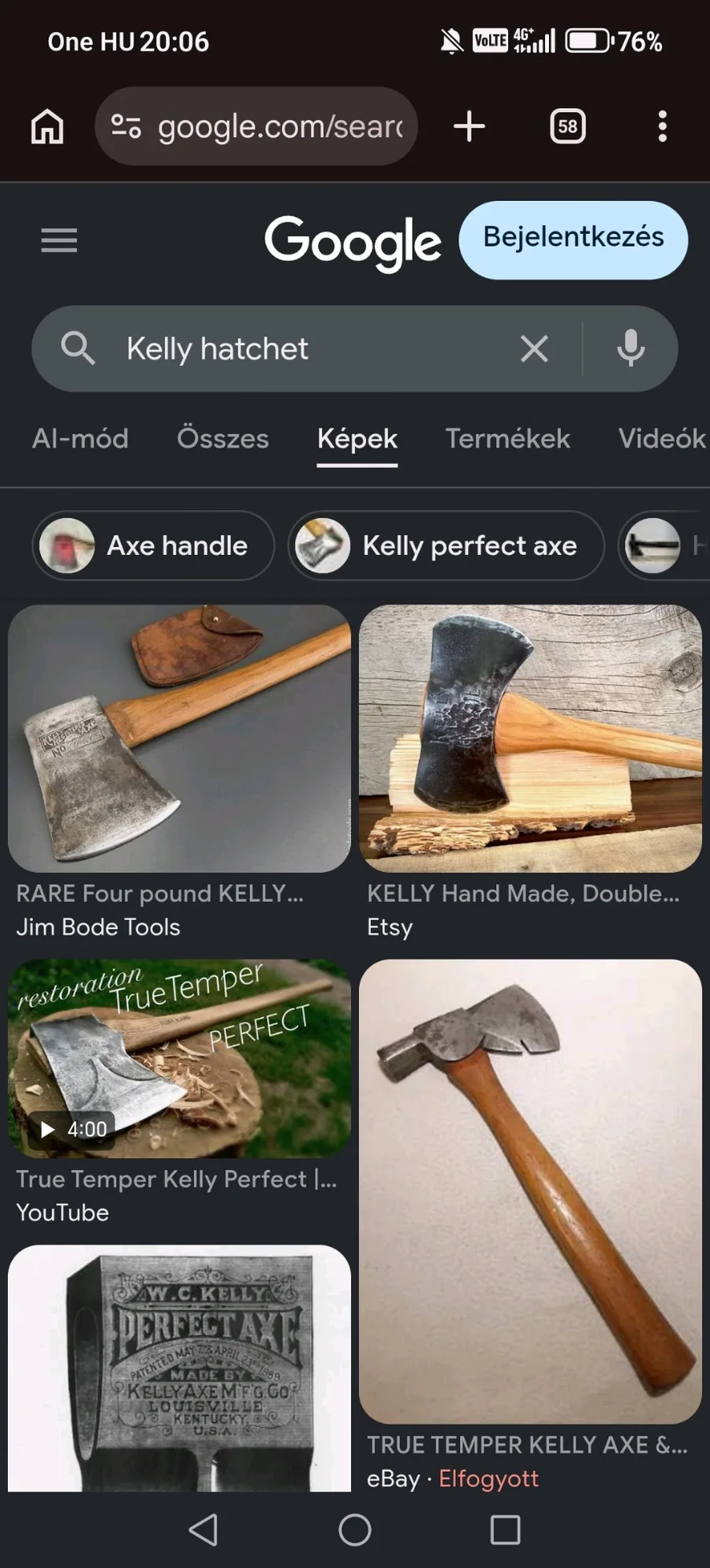710x1568 pixels.
Task: Switch to the AI-mód tab
Action: pos(80,438)
